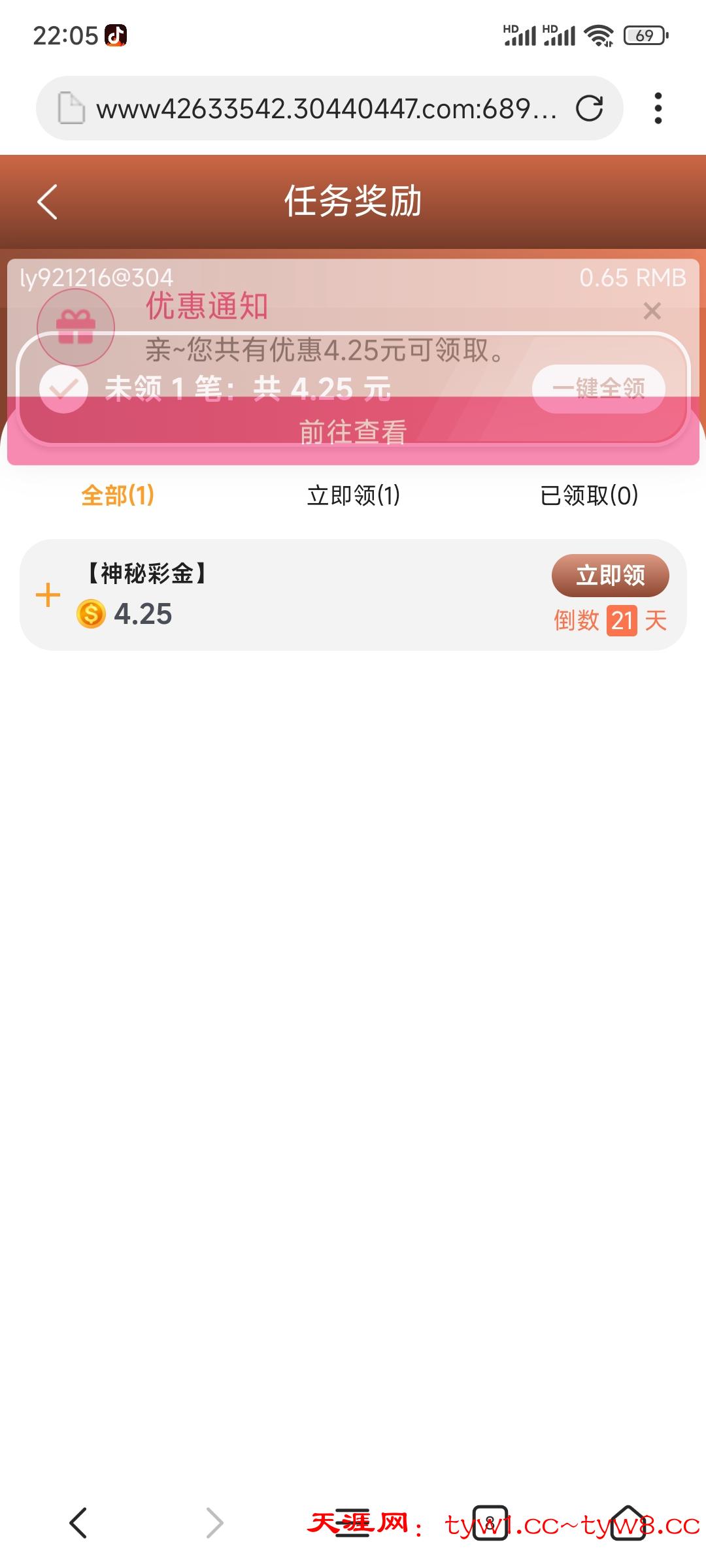
Task: Claim 神秘彩金 with 立即领 button
Action: [x=610, y=575]
